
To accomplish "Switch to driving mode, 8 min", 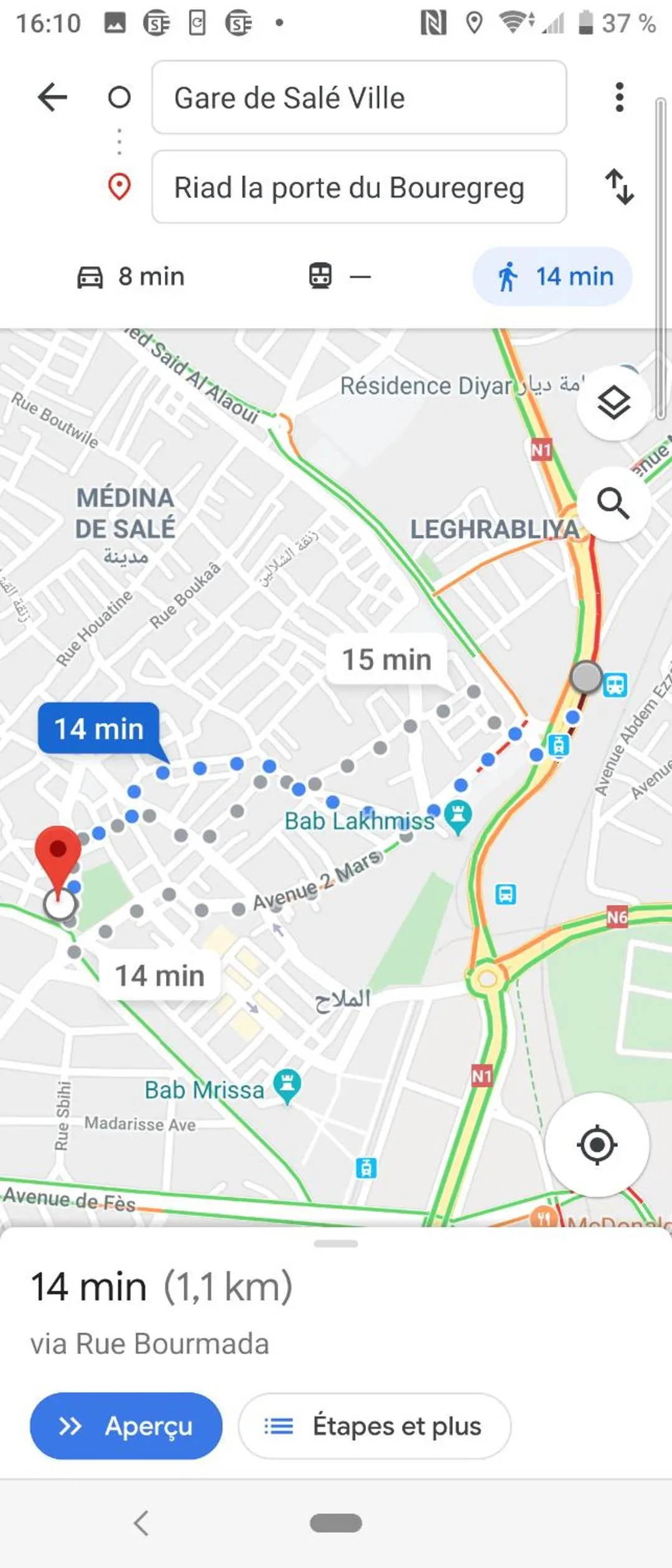I will pyautogui.click(x=132, y=276).
